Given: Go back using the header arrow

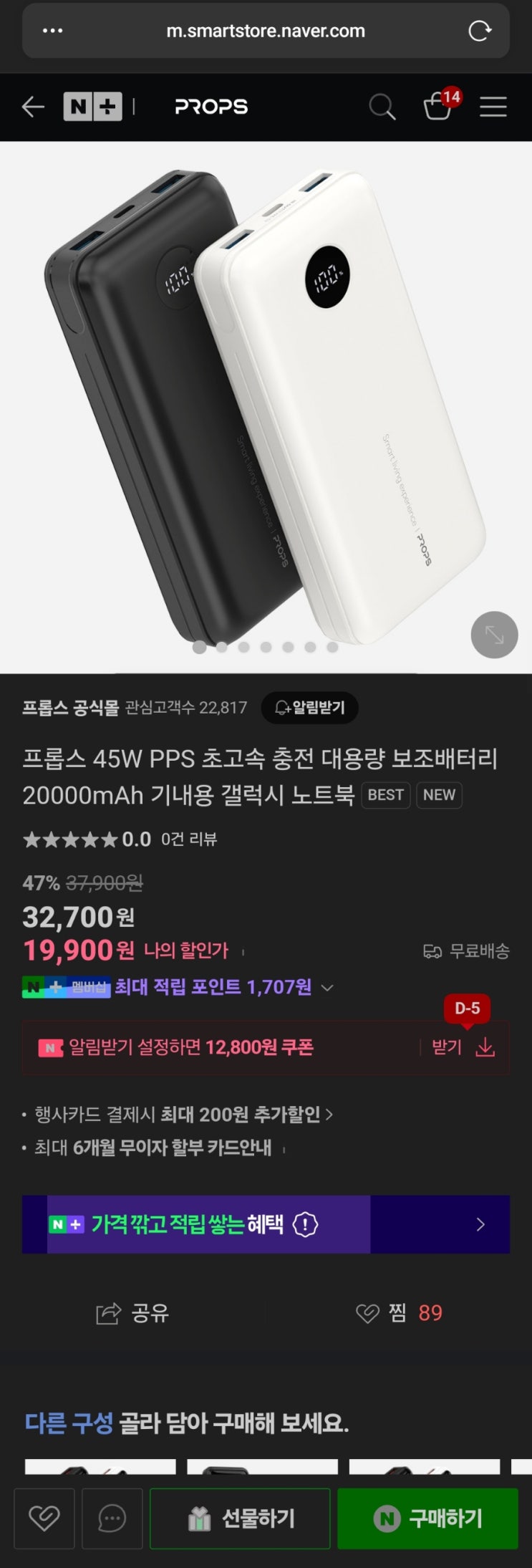Looking at the screenshot, I should [33, 107].
